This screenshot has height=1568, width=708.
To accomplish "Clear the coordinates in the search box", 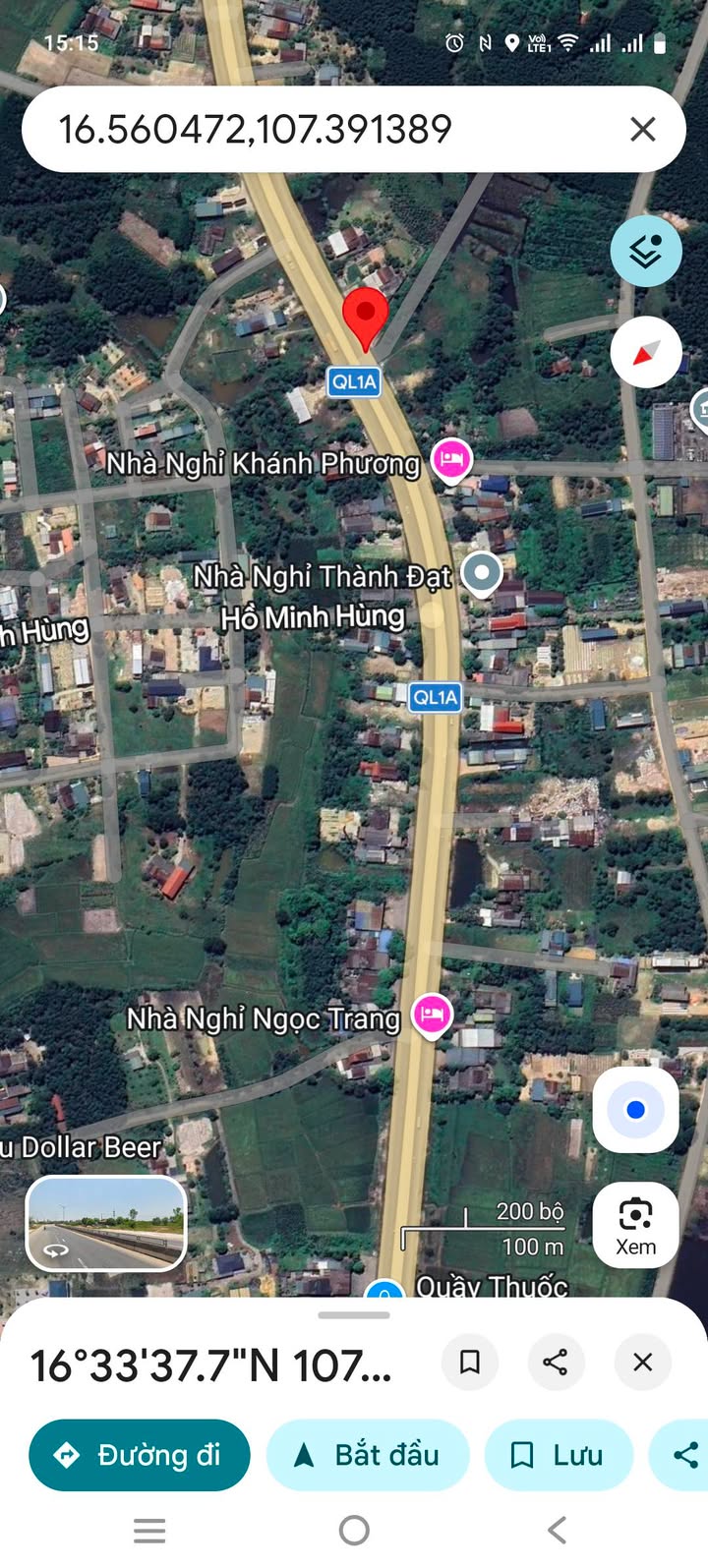I will (642, 129).
